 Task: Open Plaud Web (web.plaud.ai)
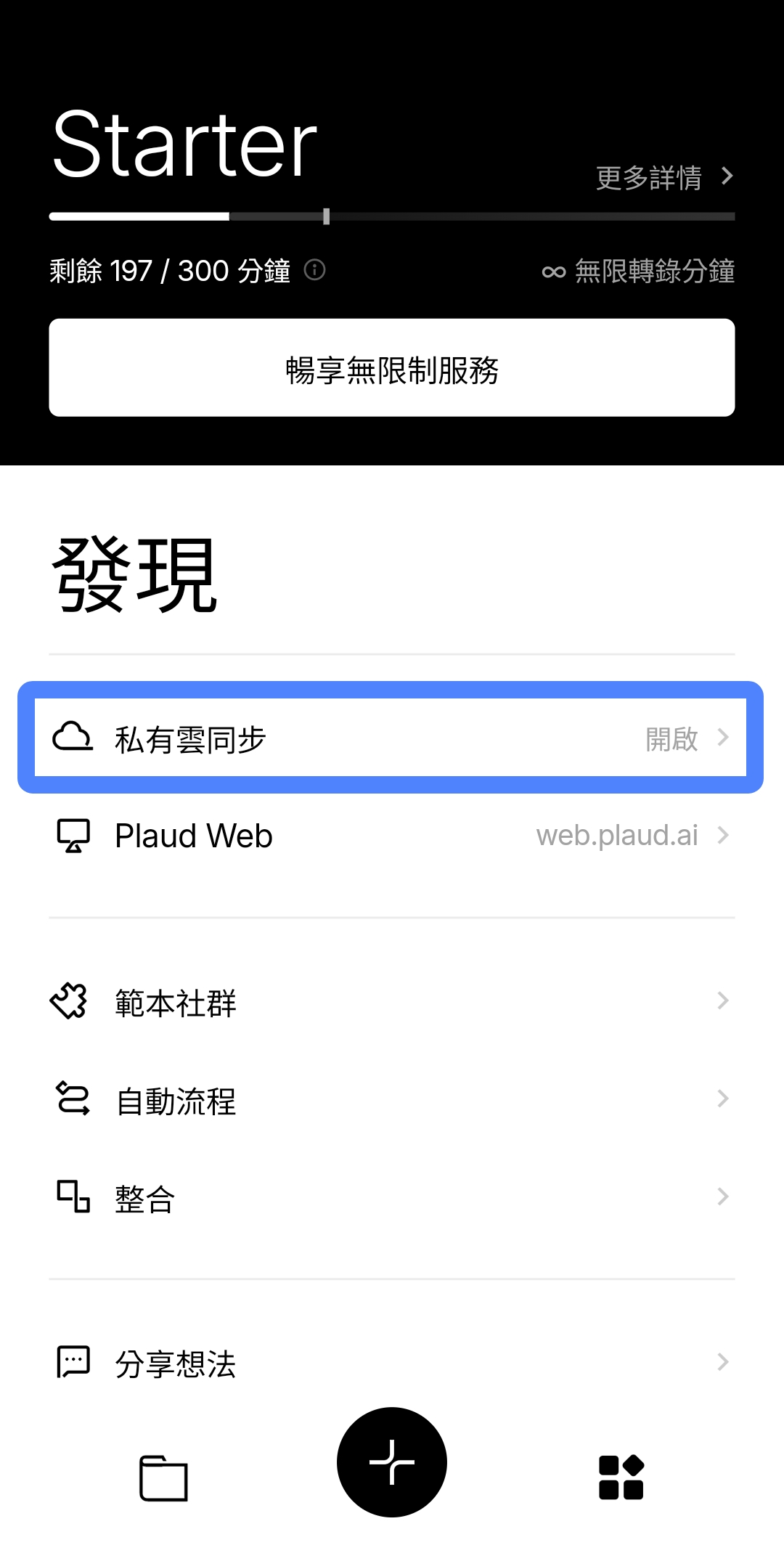pyautogui.click(x=392, y=836)
